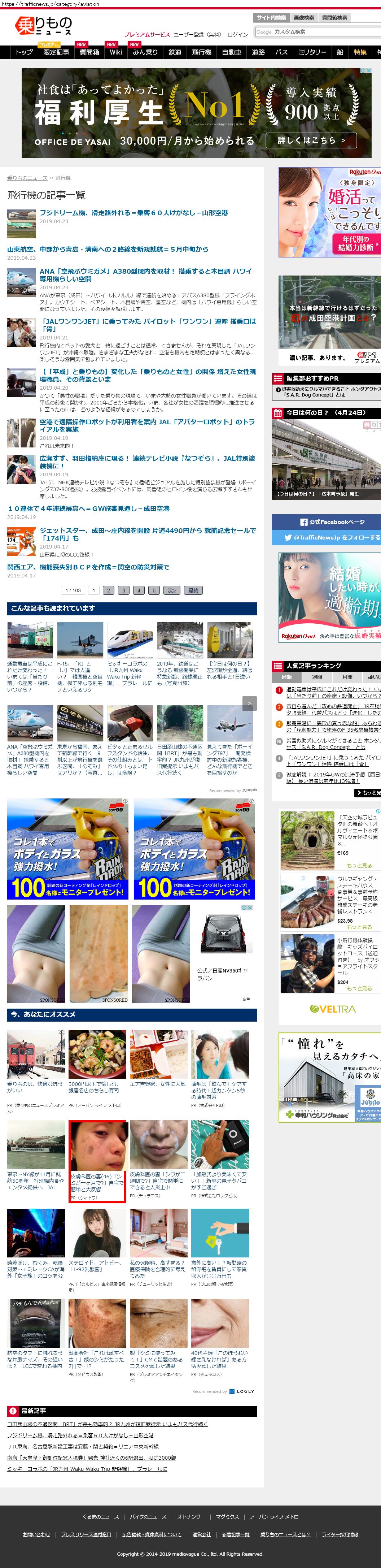Tap the 詳しくはこちら banner button
The height and width of the screenshot is (1568, 381).
[x=311, y=140]
